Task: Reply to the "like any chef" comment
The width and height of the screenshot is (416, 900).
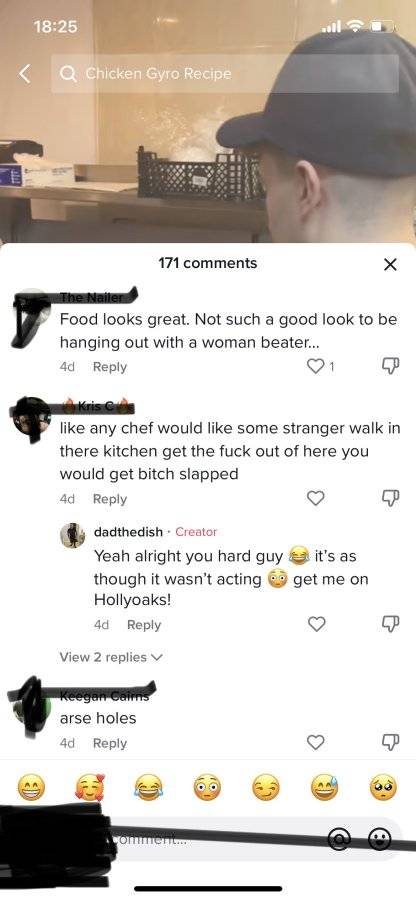Action: click(x=110, y=499)
